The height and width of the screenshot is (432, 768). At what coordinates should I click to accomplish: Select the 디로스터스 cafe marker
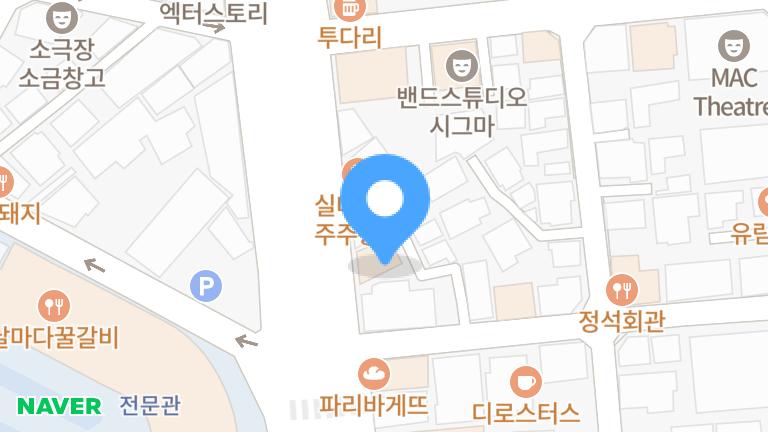pyautogui.click(x=525, y=381)
